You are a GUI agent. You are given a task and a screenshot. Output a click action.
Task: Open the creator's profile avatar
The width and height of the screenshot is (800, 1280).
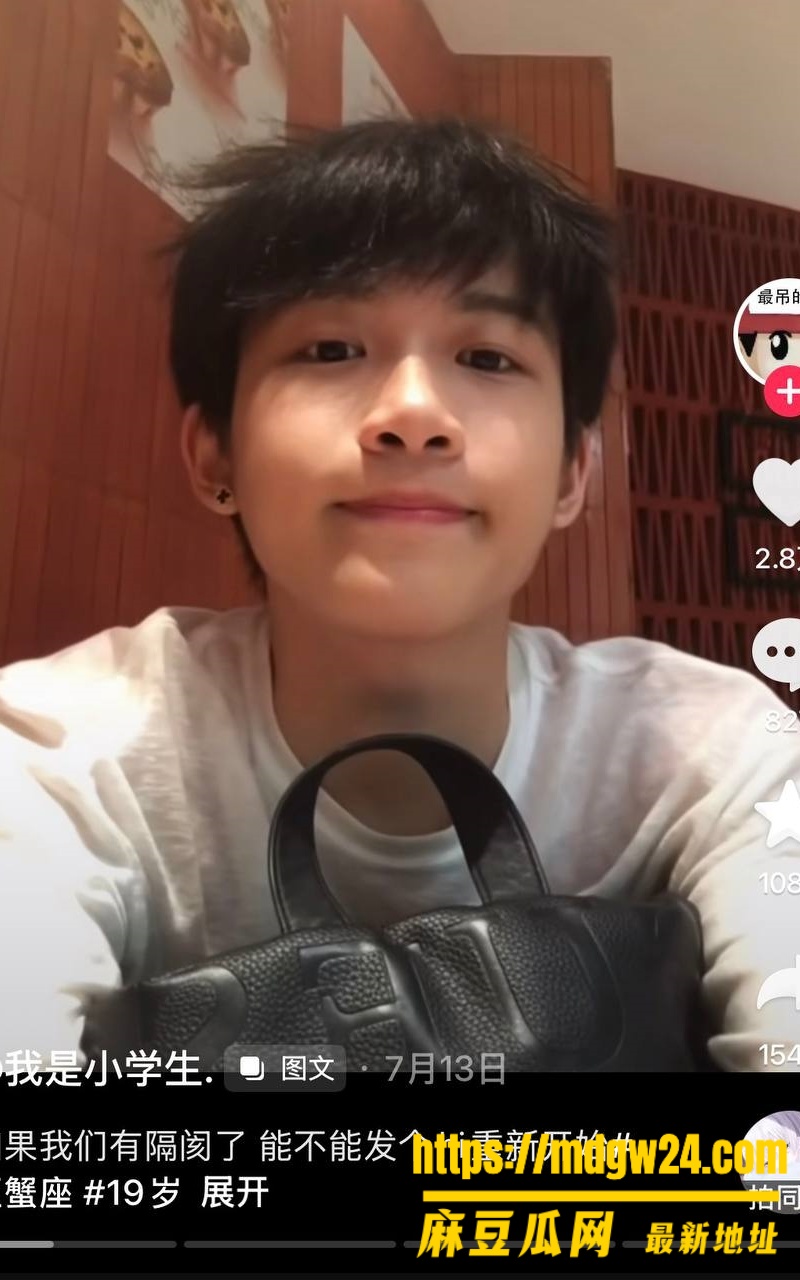pyautogui.click(x=768, y=332)
